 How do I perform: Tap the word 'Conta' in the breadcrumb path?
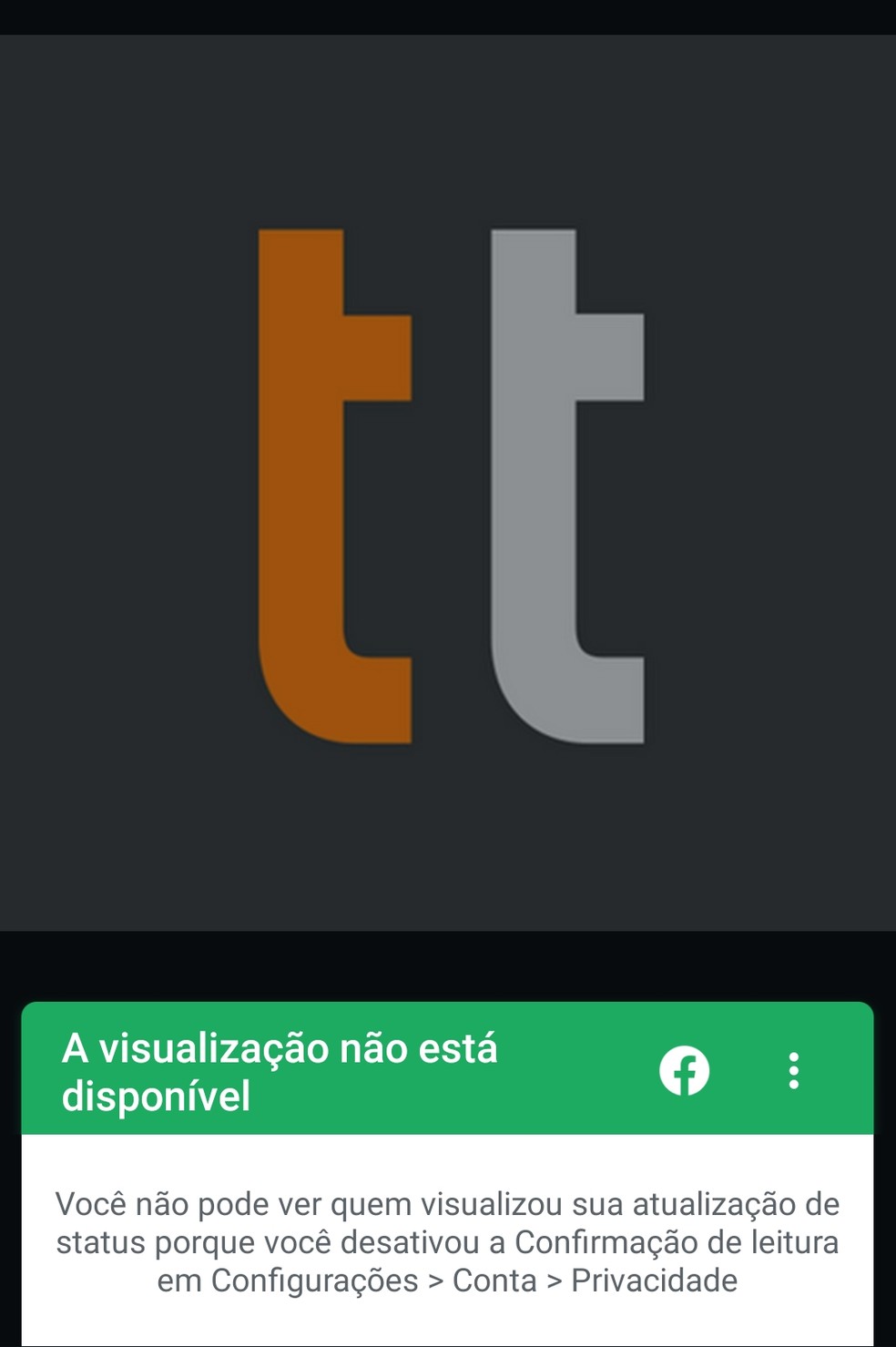pos(492,1281)
